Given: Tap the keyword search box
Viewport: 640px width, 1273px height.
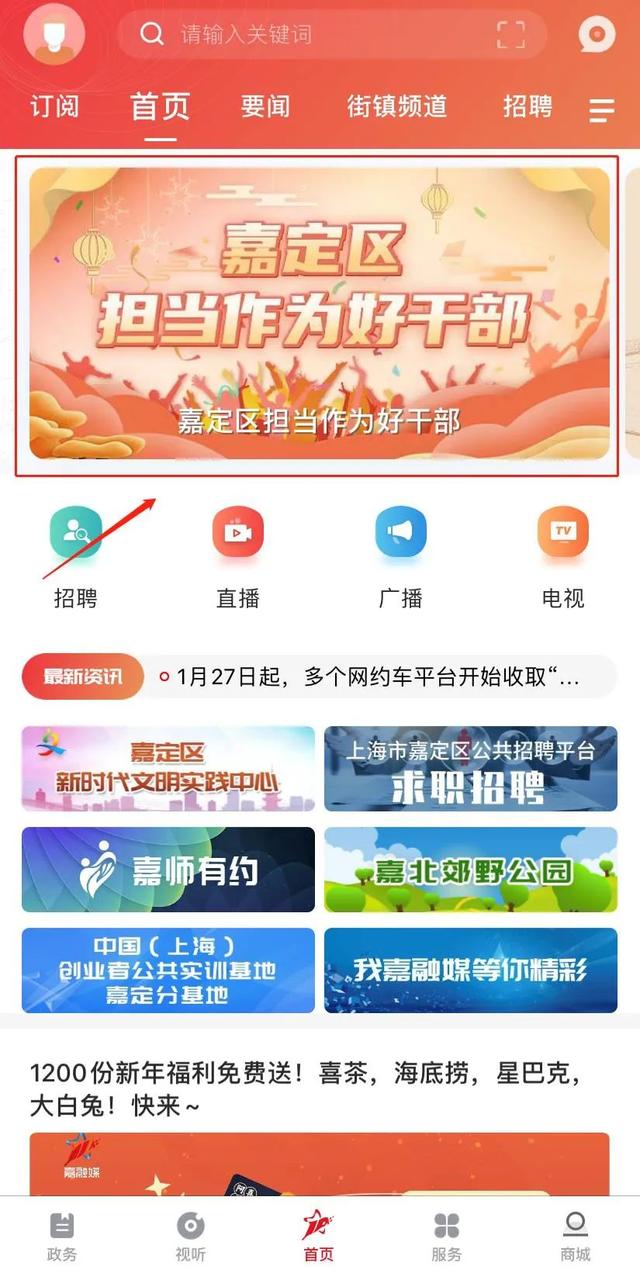Looking at the screenshot, I should [332, 34].
